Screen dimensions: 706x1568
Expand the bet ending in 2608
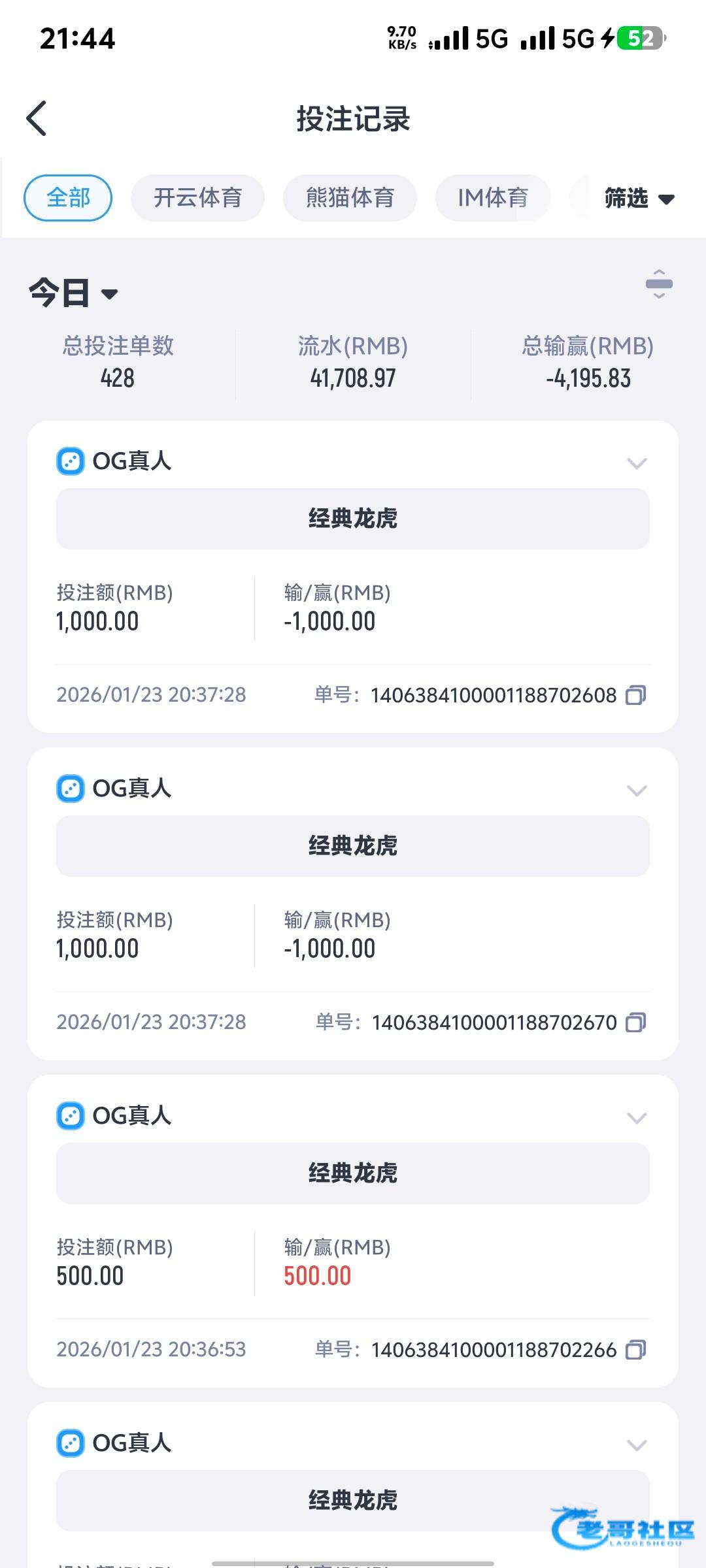[637, 463]
